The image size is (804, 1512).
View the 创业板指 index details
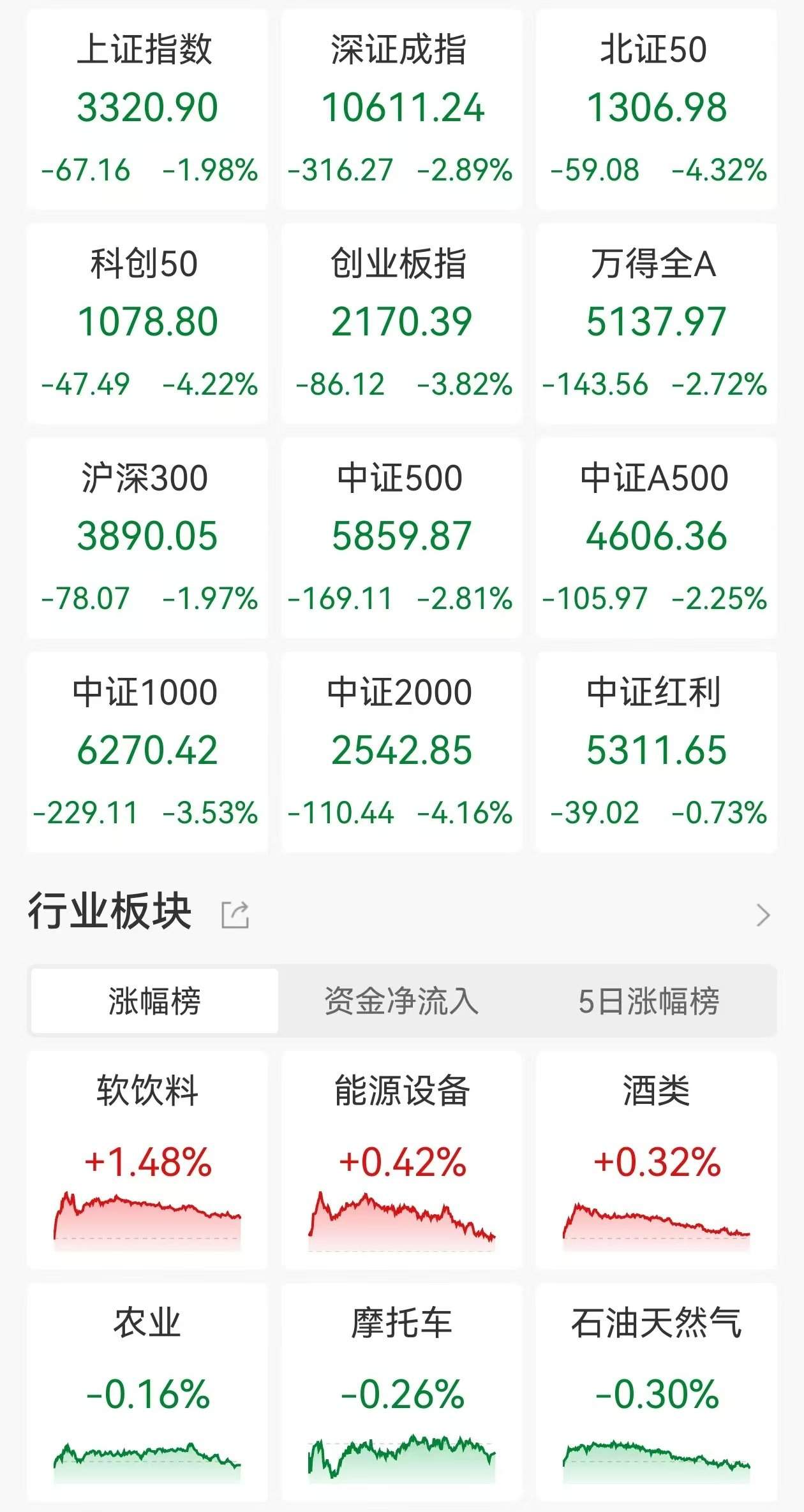[401, 323]
